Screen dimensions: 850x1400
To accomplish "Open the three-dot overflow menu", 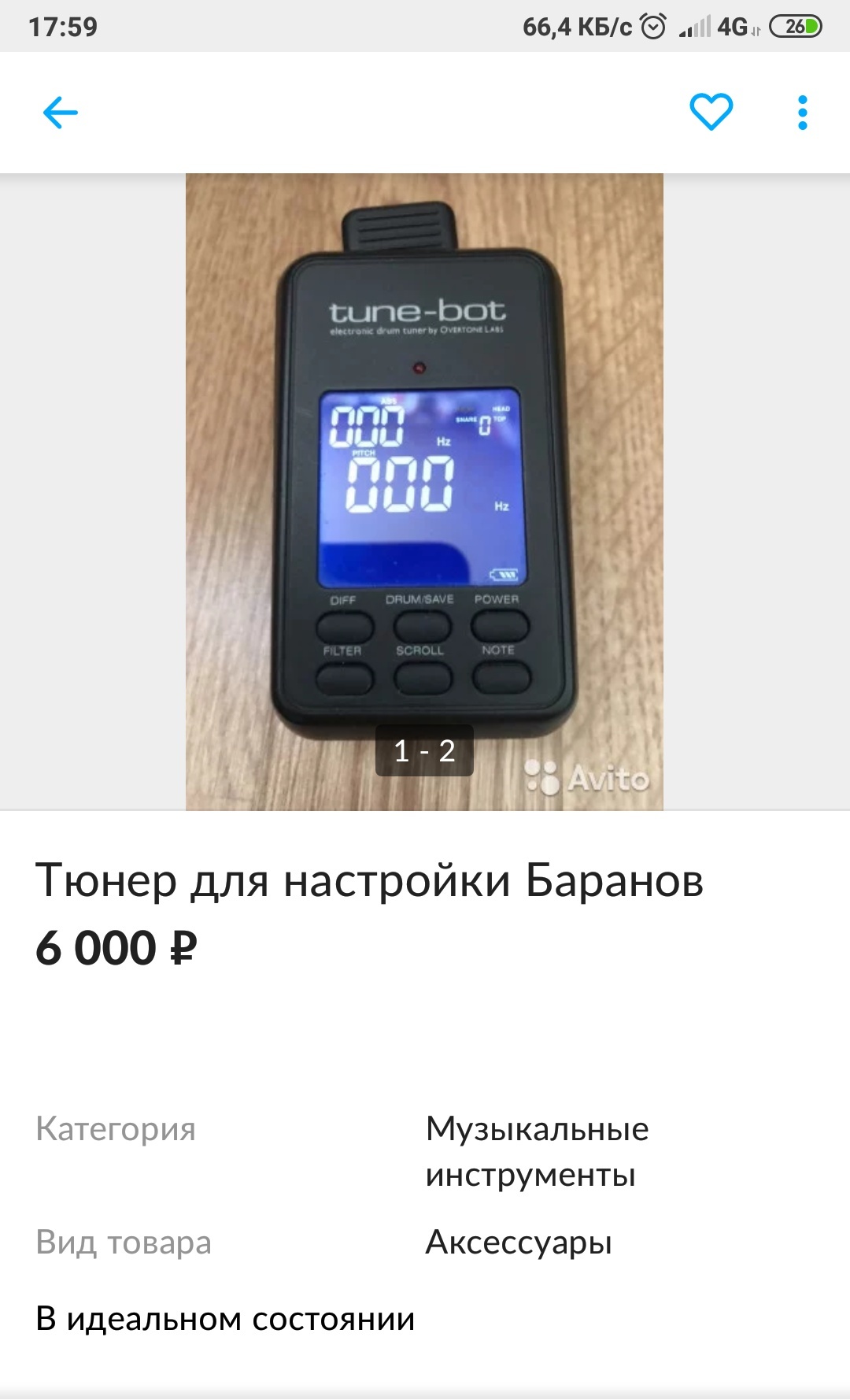I will click(x=802, y=113).
